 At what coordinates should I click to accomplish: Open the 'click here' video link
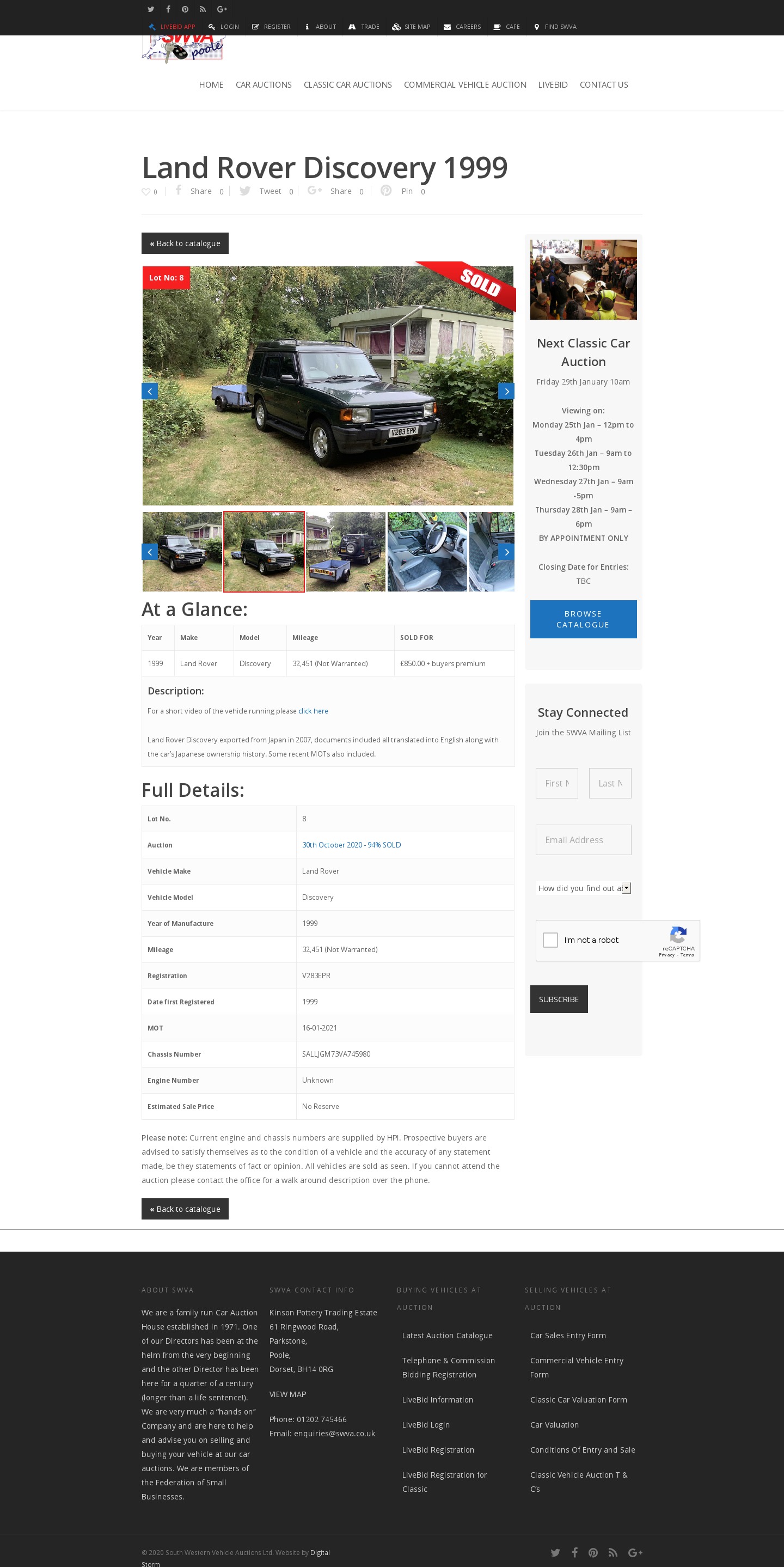(313, 711)
